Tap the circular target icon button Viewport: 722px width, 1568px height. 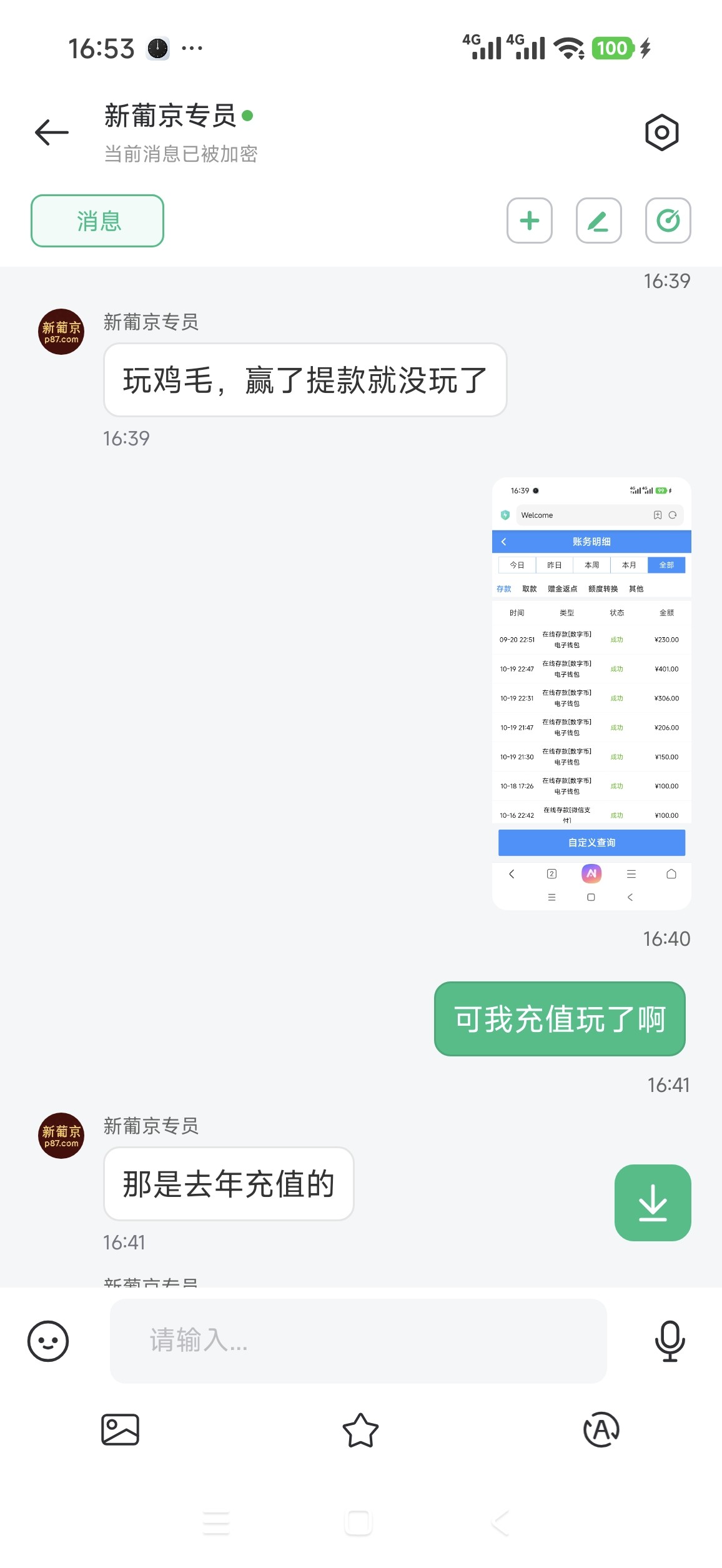point(668,221)
